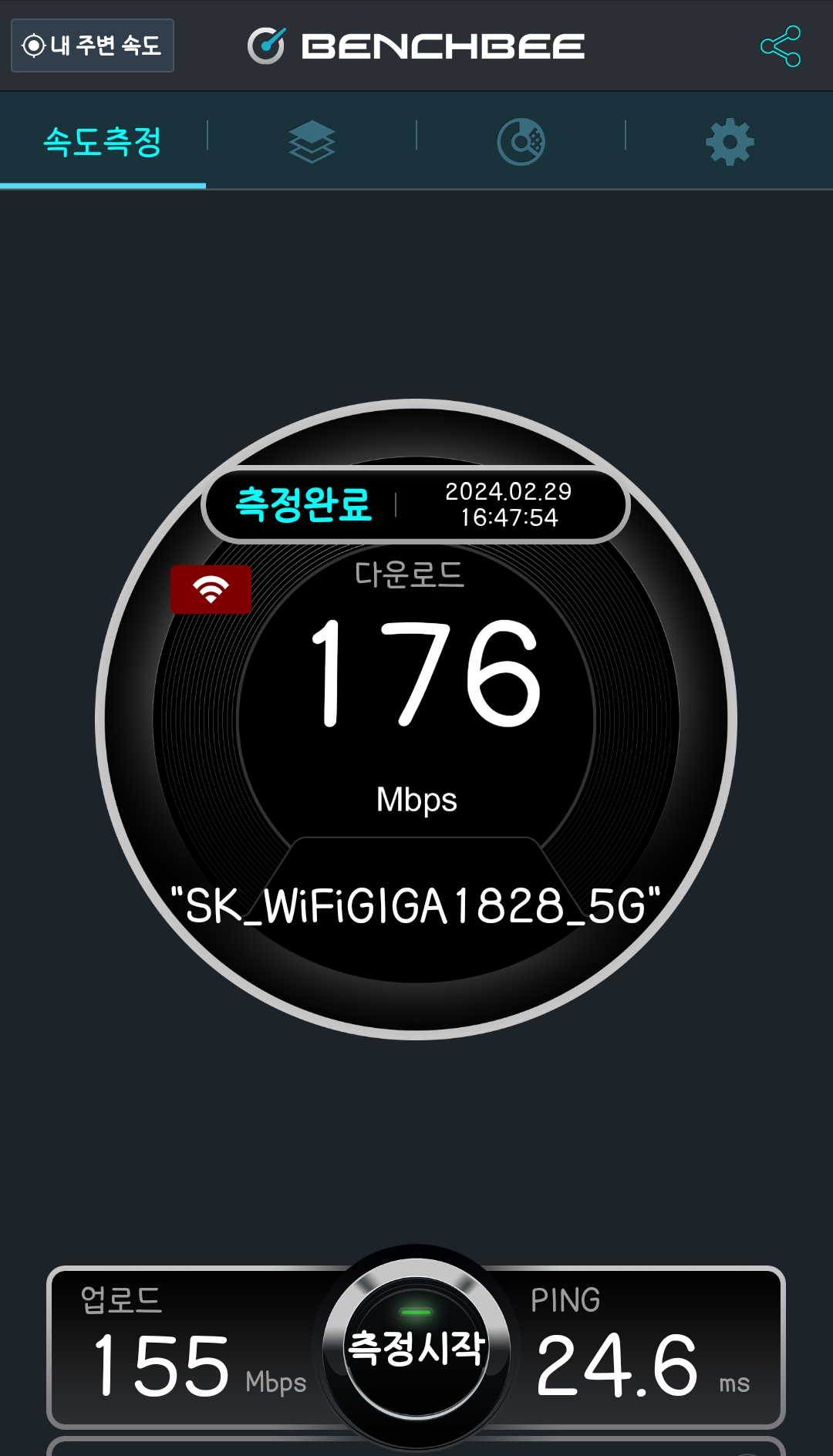This screenshot has height=1456, width=833.
Task: Open the 내 주변 속도 nearby speed button
Action: pyautogui.click(x=93, y=45)
